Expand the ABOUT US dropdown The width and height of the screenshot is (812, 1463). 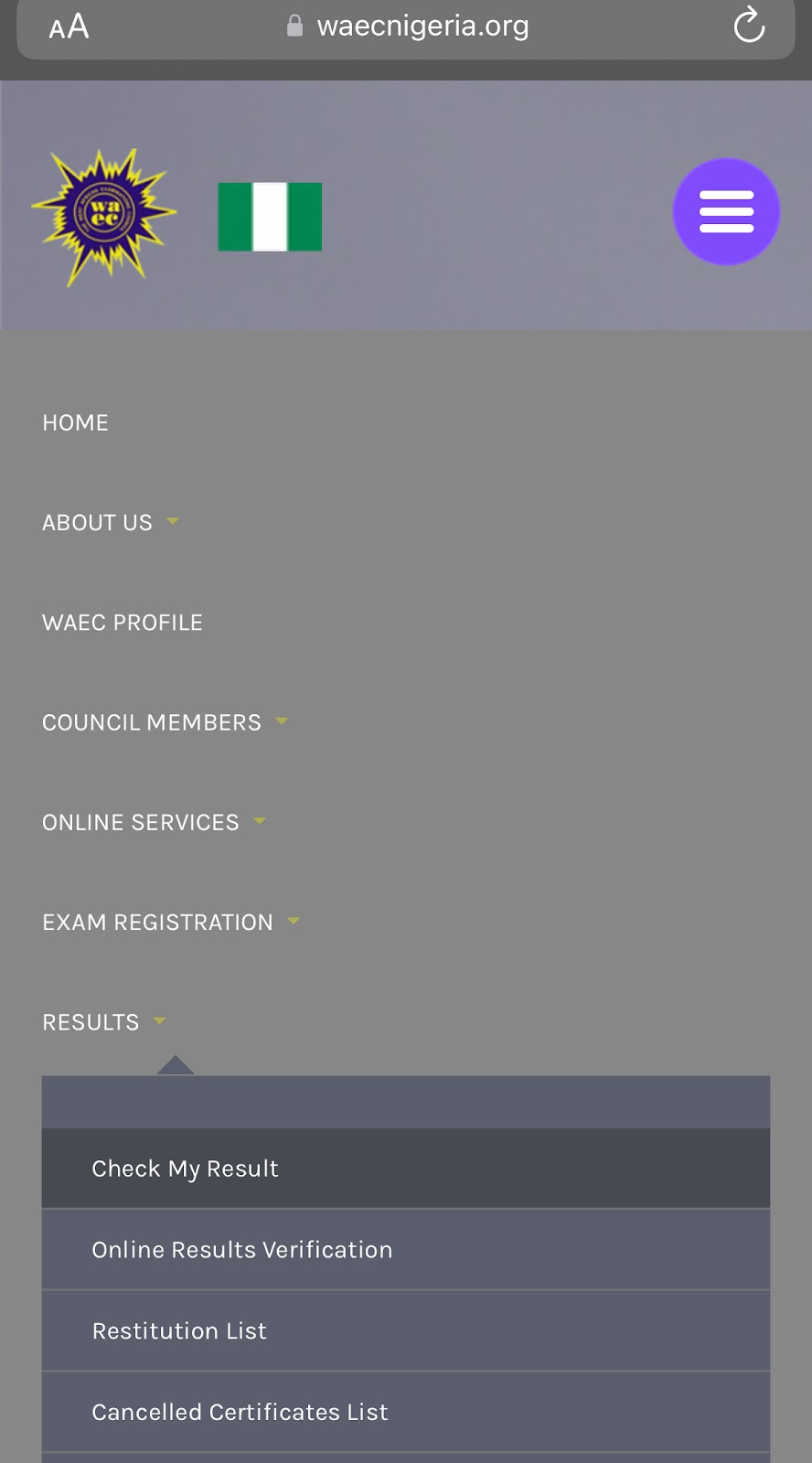(173, 521)
